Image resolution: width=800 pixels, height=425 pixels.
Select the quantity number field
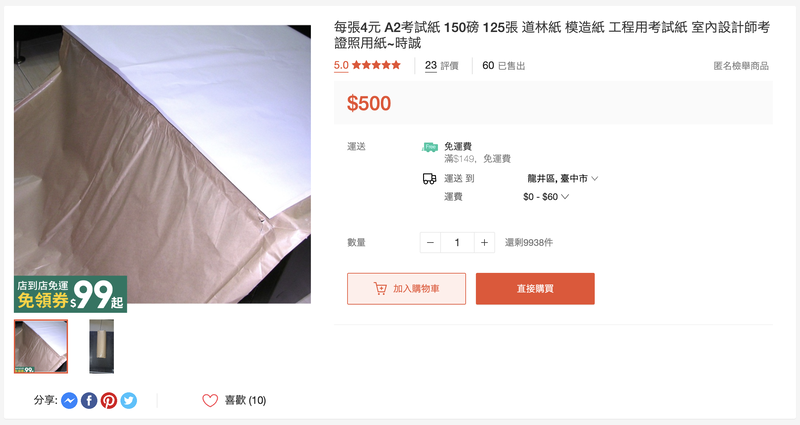point(457,242)
